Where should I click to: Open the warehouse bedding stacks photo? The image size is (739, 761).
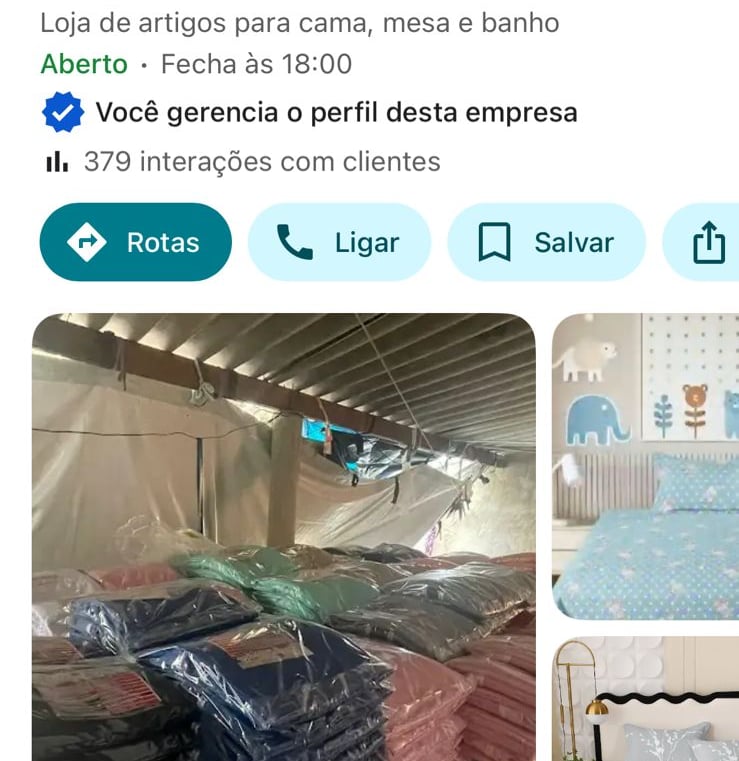[283, 537]
